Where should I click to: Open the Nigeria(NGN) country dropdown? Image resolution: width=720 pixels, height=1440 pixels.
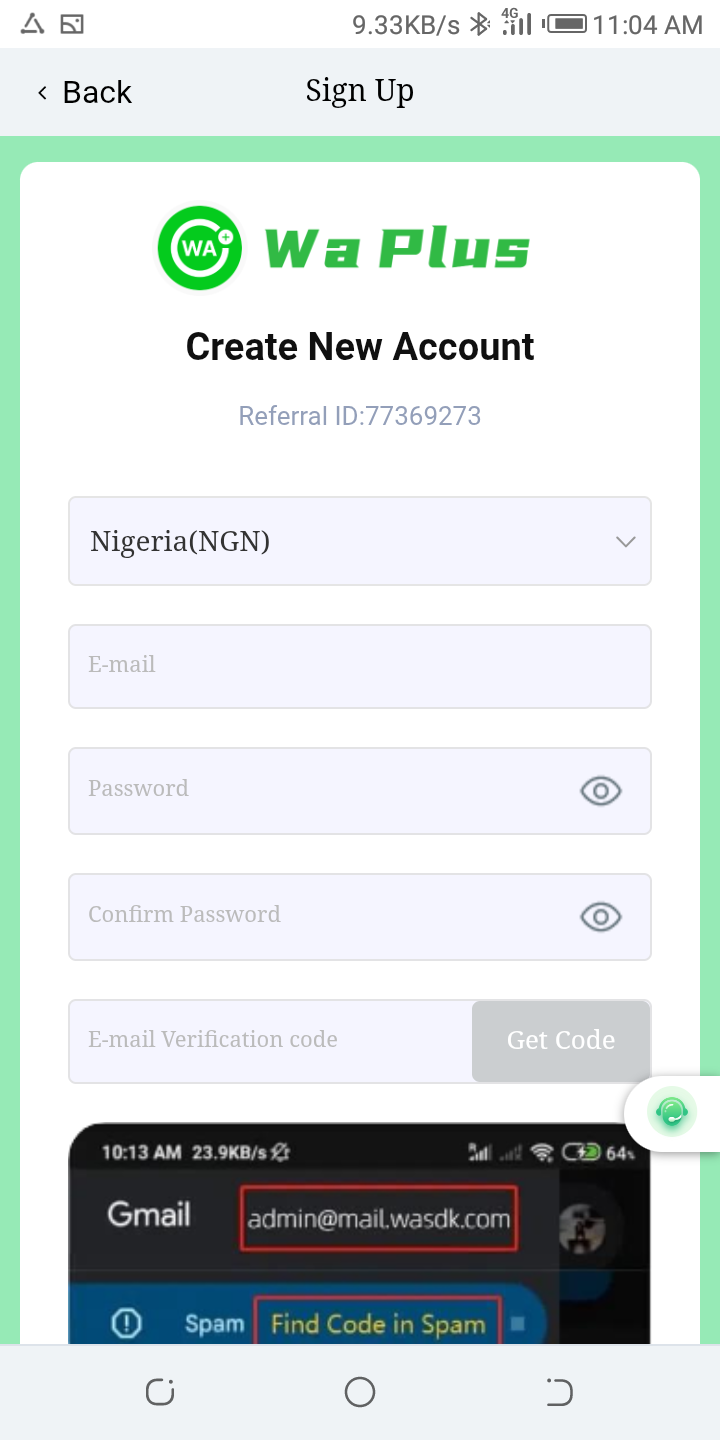coord(360,541)
